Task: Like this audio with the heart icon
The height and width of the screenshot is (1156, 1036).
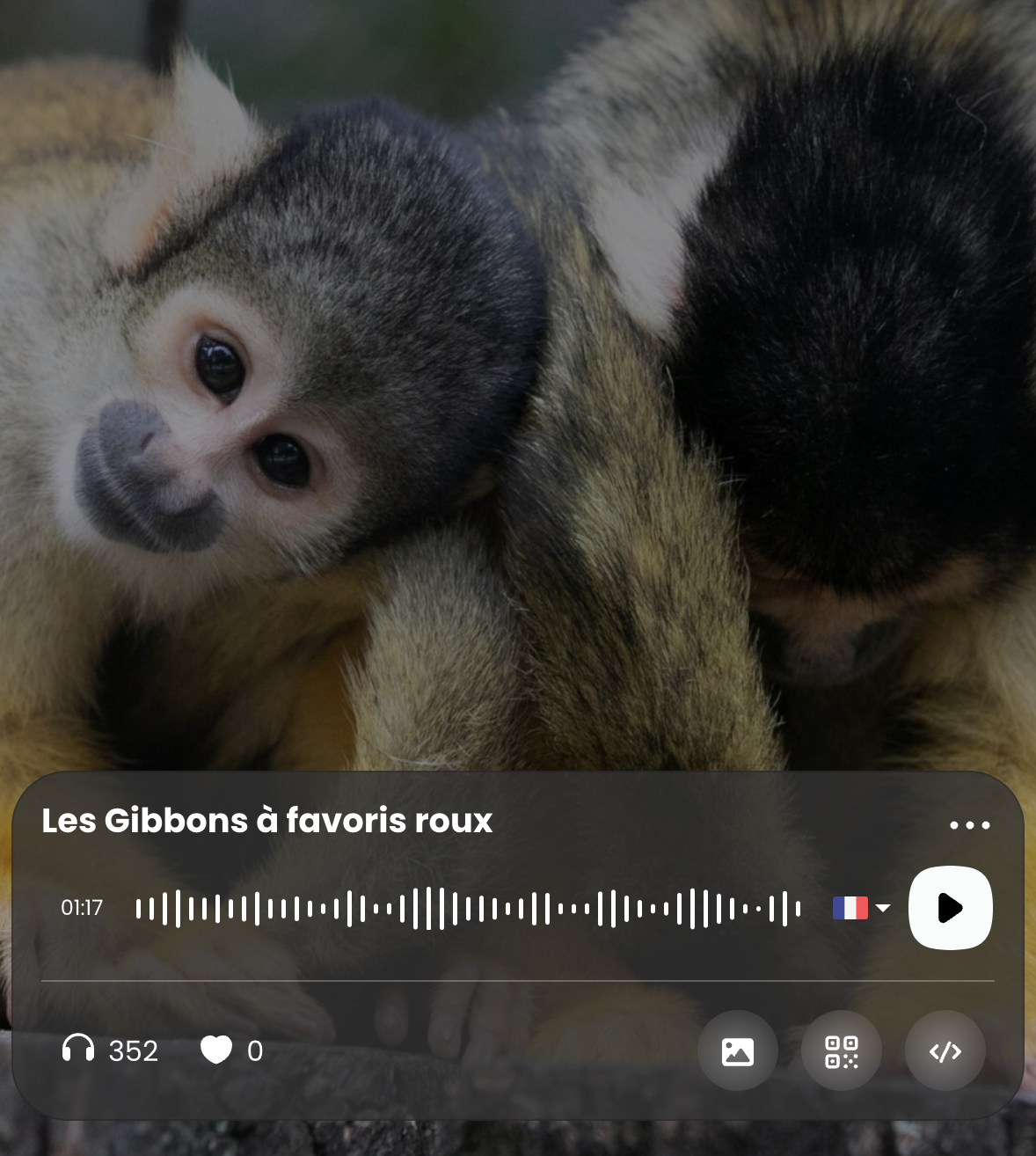Action: pyautogui.click(x=216, y=1050)
